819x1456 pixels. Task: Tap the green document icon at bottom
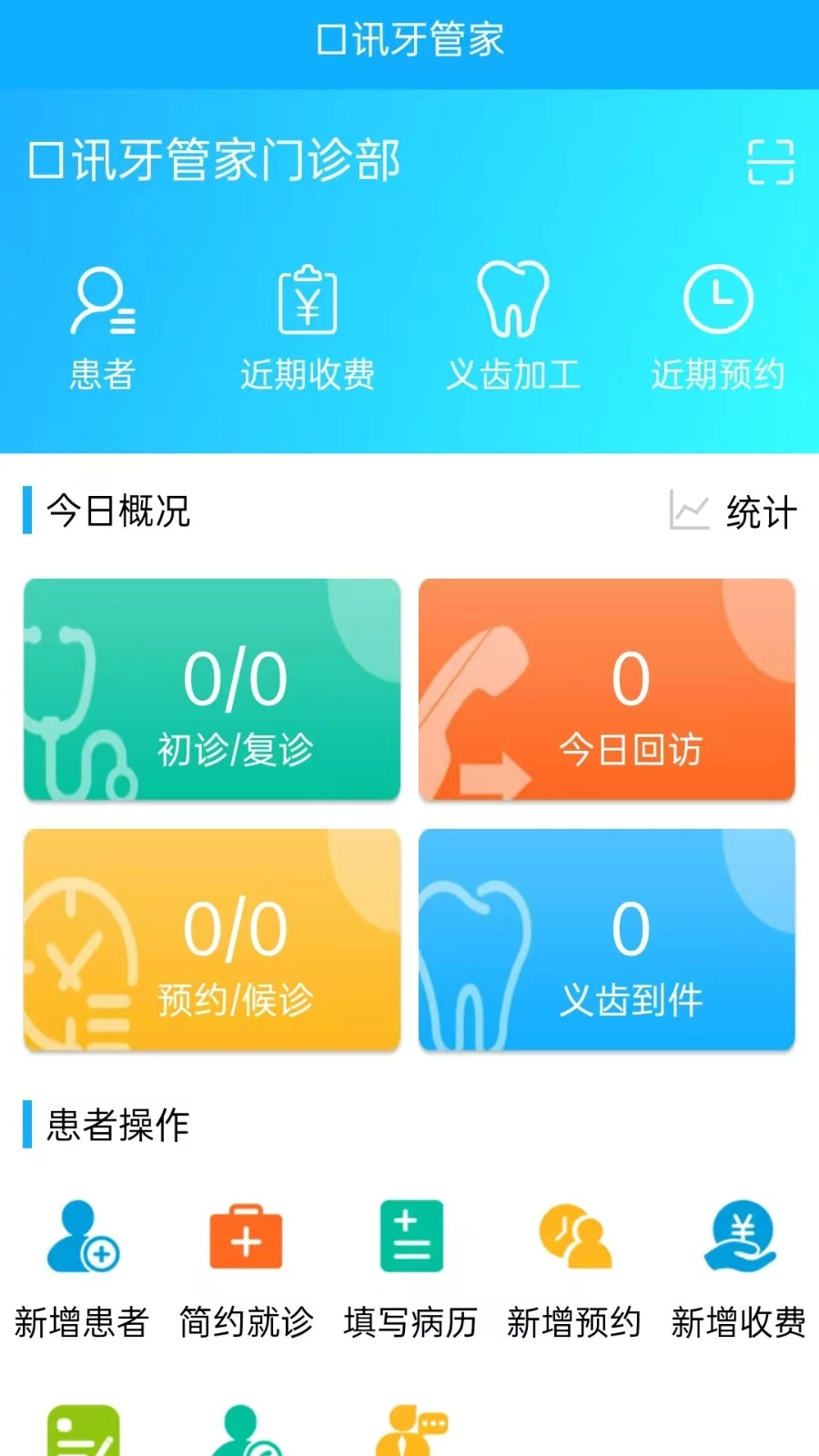pyautogui.click(x=83, y=1429)
